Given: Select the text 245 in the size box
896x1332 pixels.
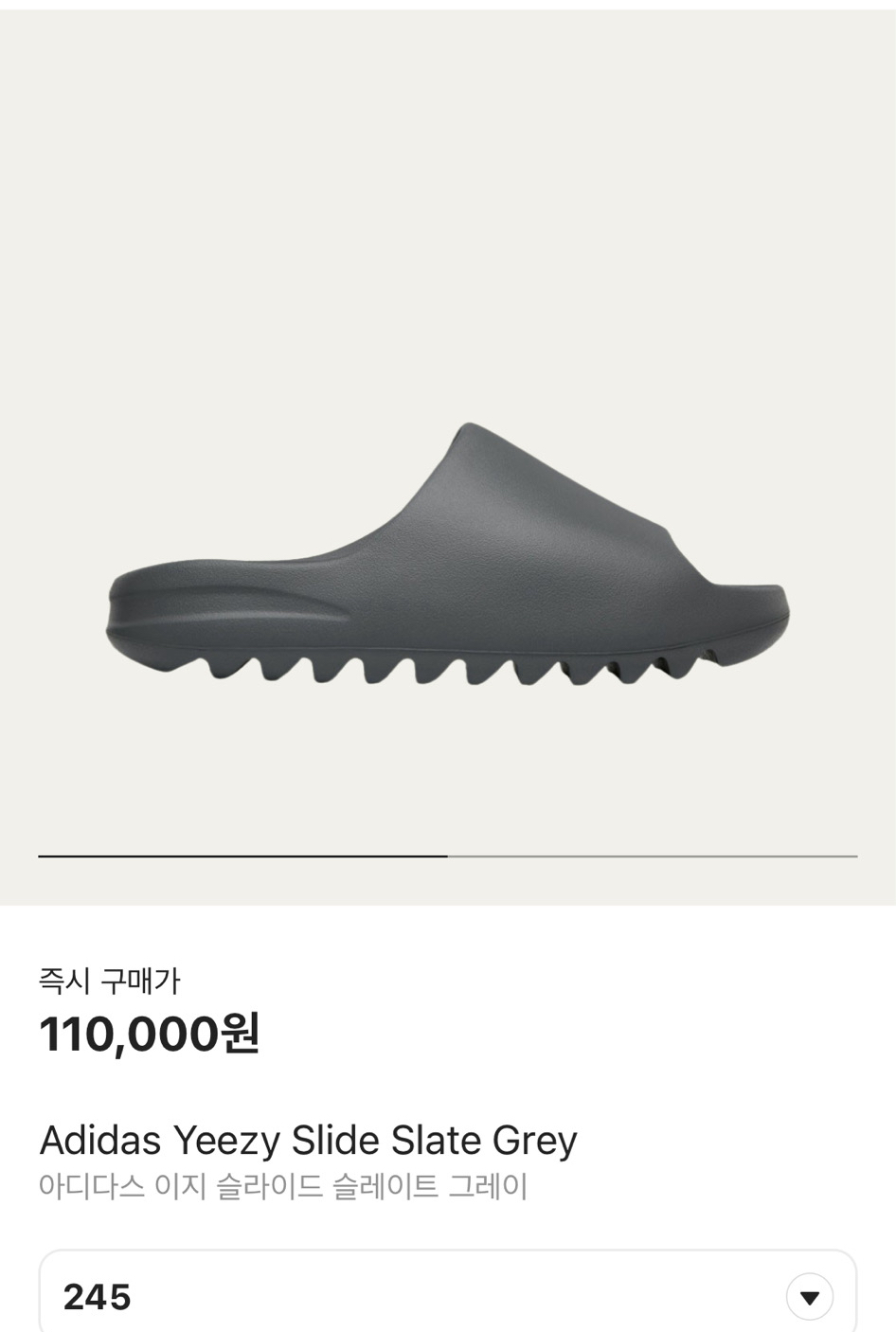Looking at the screenshot, I should 98,1297.
